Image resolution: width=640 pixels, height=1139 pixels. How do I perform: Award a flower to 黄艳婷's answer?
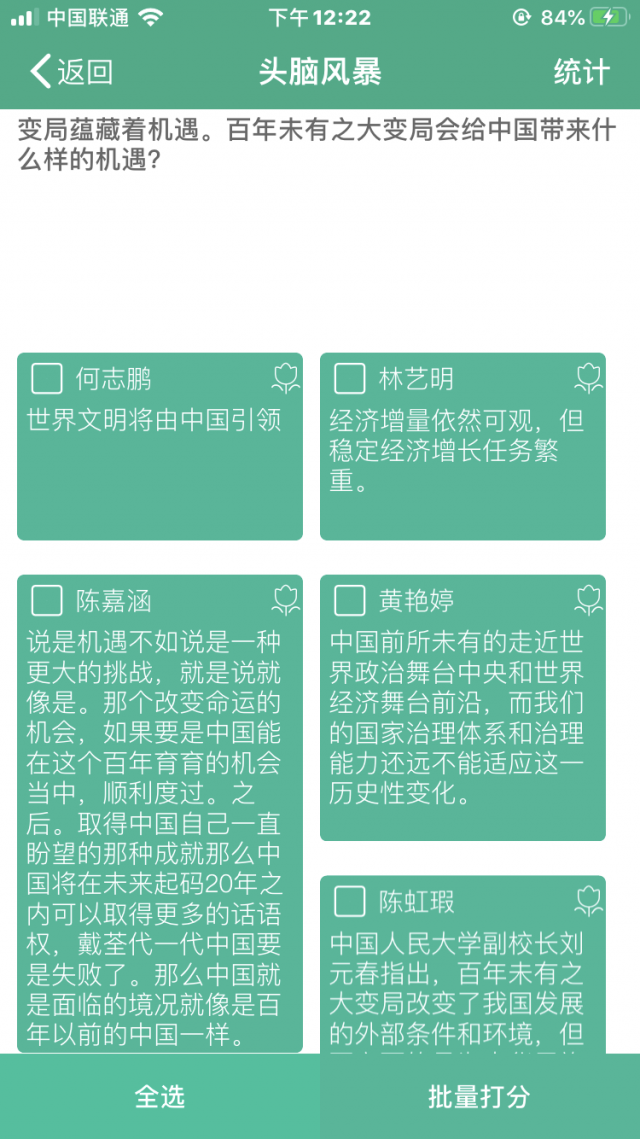click(589, 600)
